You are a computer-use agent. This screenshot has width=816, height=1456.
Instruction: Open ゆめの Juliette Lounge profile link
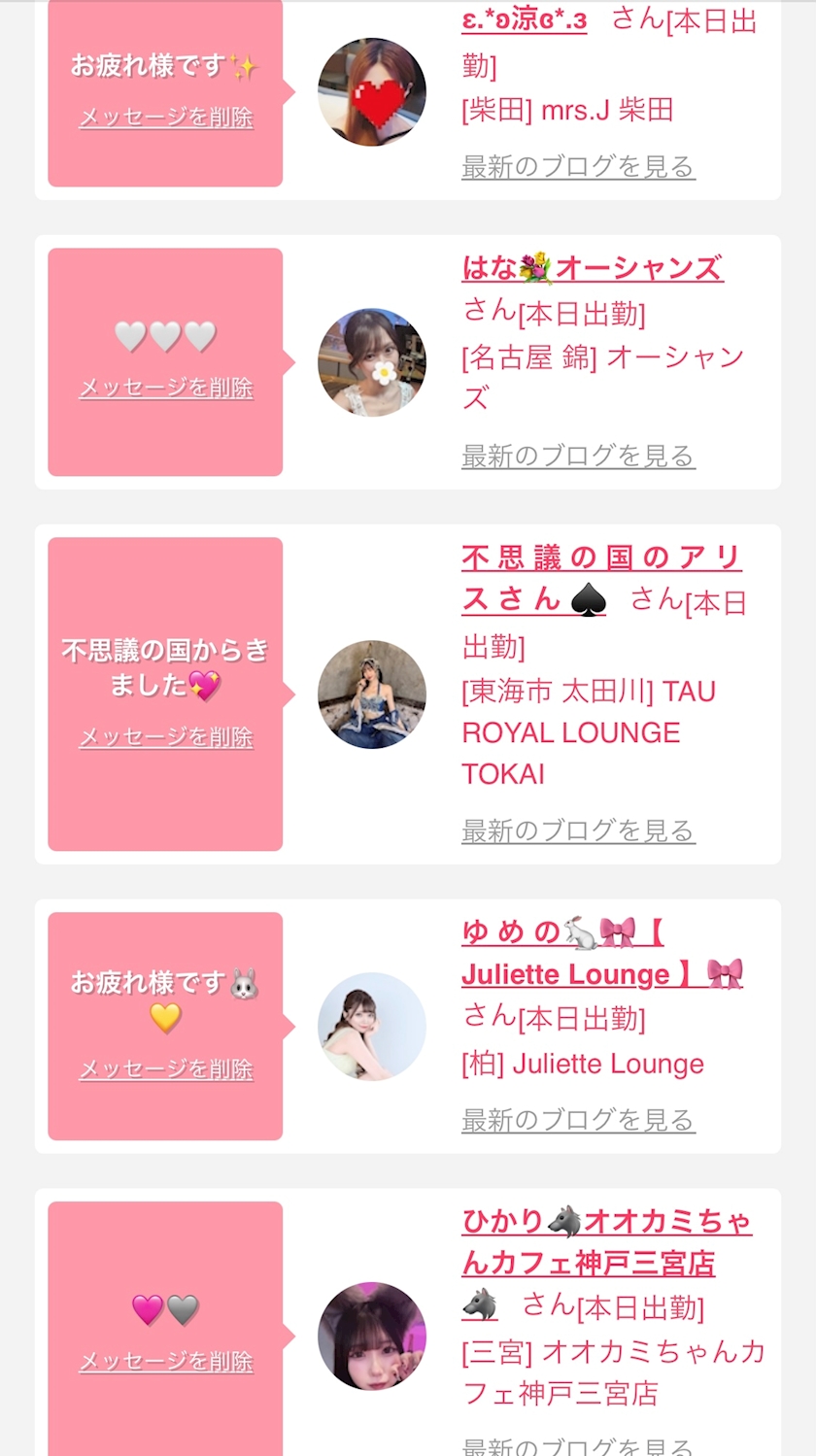pos(602,953)
